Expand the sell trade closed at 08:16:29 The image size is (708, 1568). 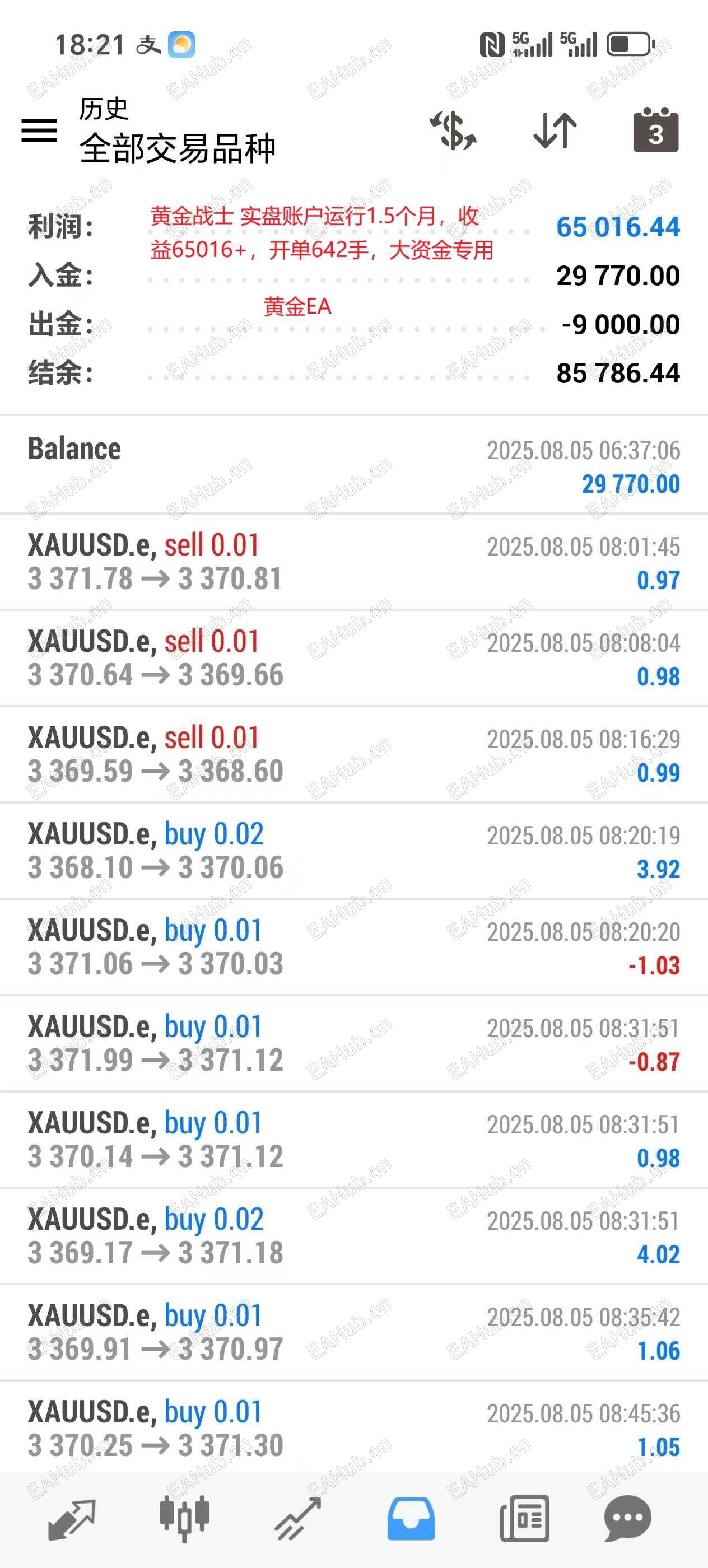(x=353, y=755)
